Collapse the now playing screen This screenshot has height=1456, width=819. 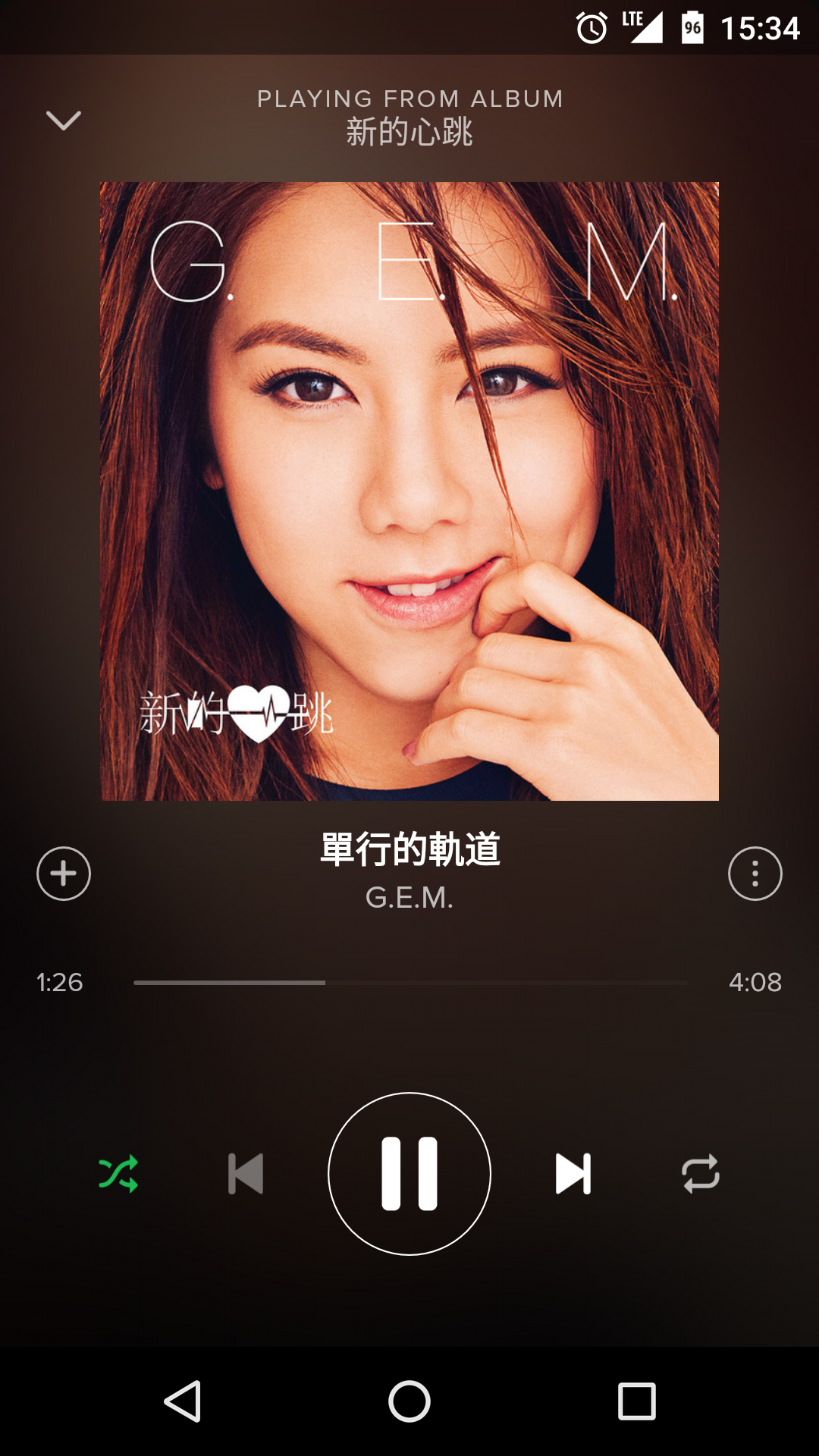click(64, 120)
